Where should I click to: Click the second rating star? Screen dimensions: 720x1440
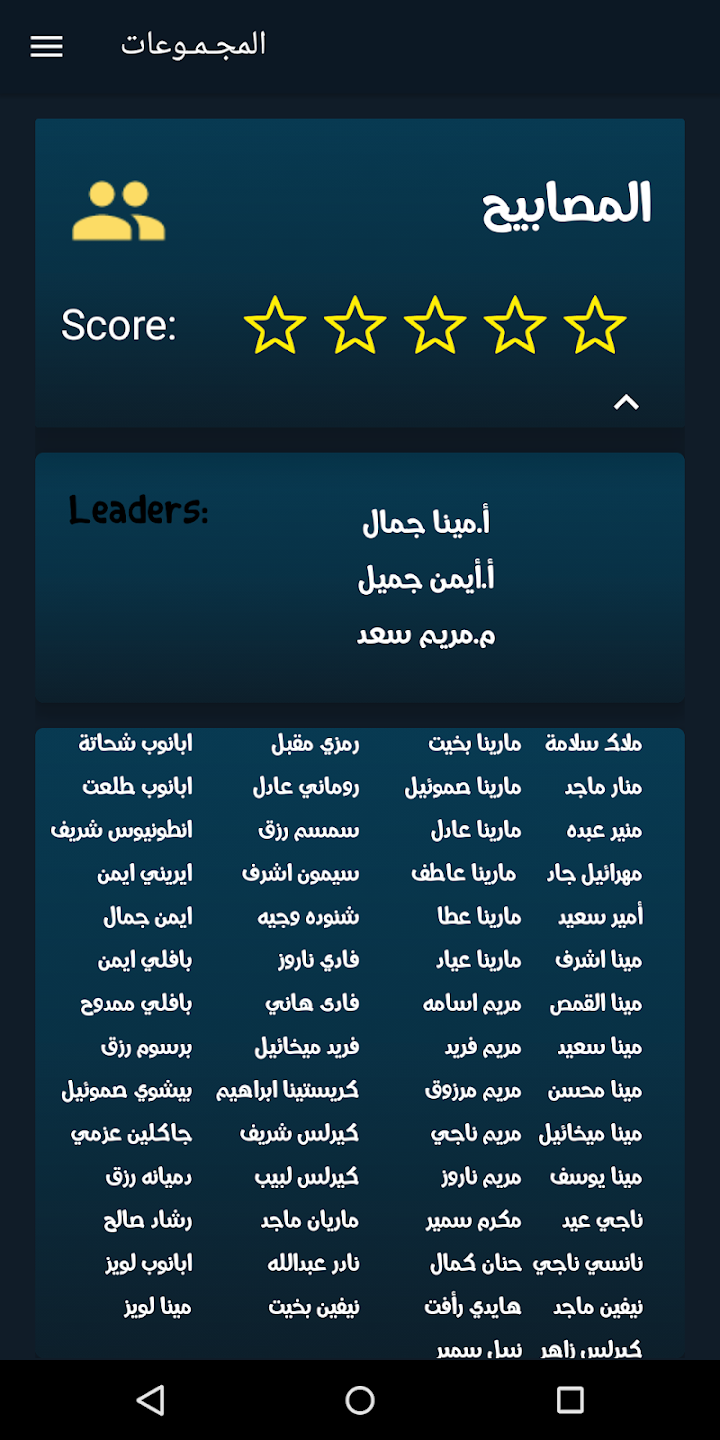click(354, 324)
